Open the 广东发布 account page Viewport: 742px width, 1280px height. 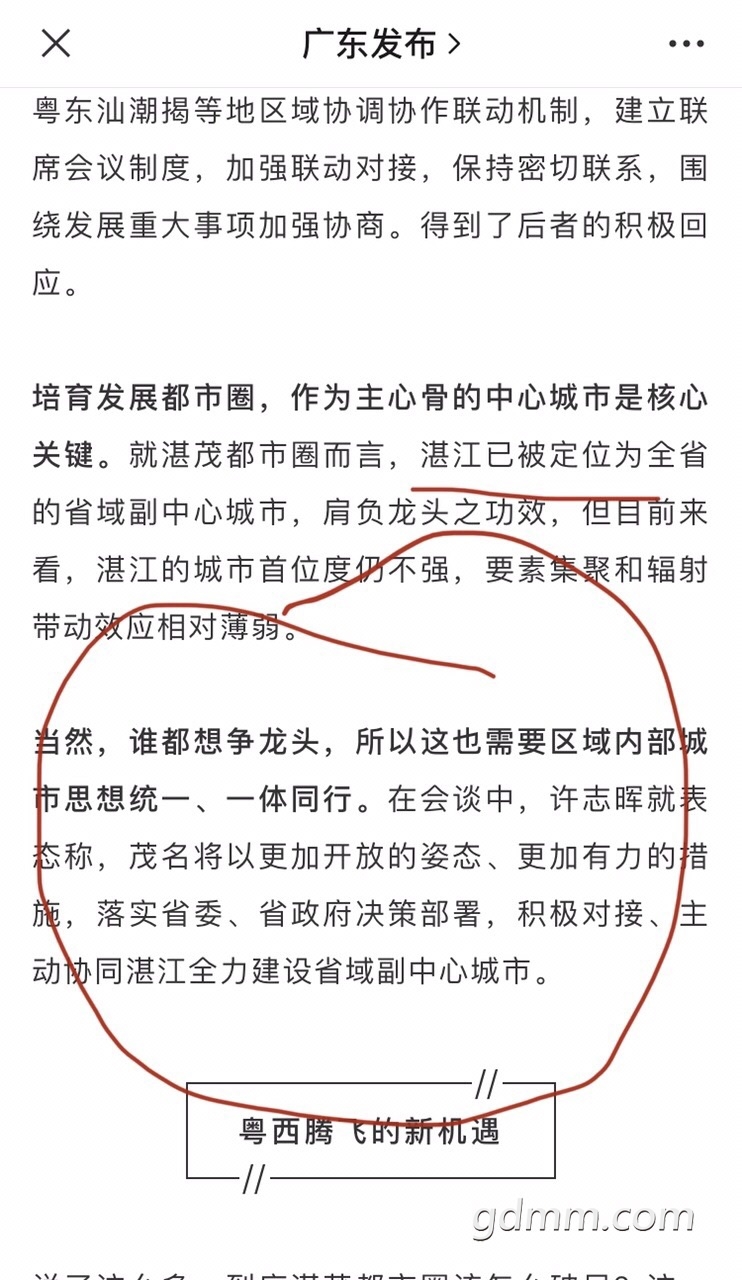click(x=380, y=44)
